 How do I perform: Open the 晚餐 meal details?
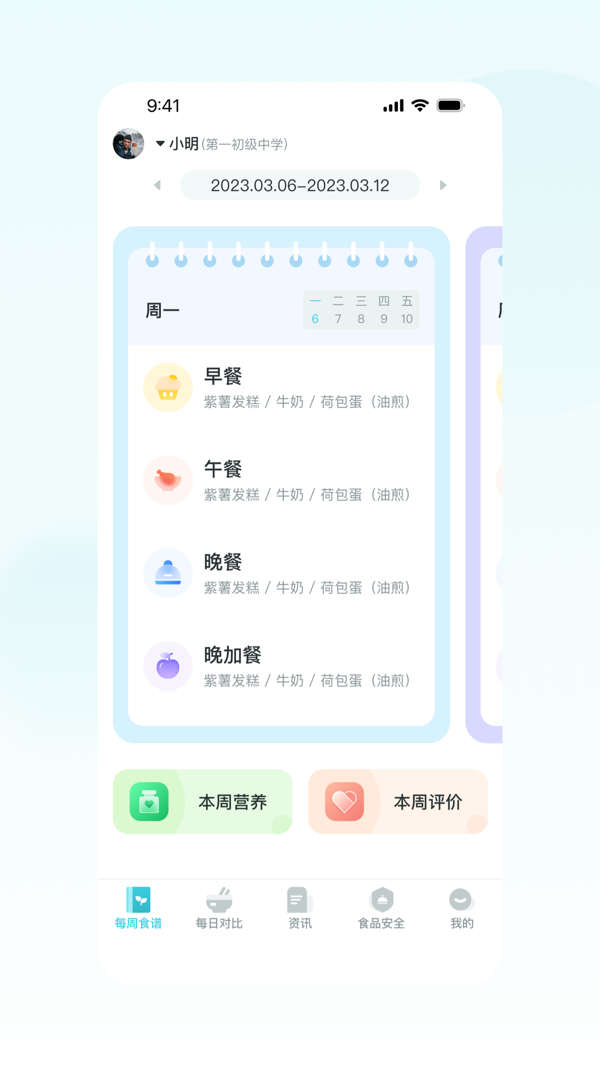pyautogui.click(x=281, y=574)
